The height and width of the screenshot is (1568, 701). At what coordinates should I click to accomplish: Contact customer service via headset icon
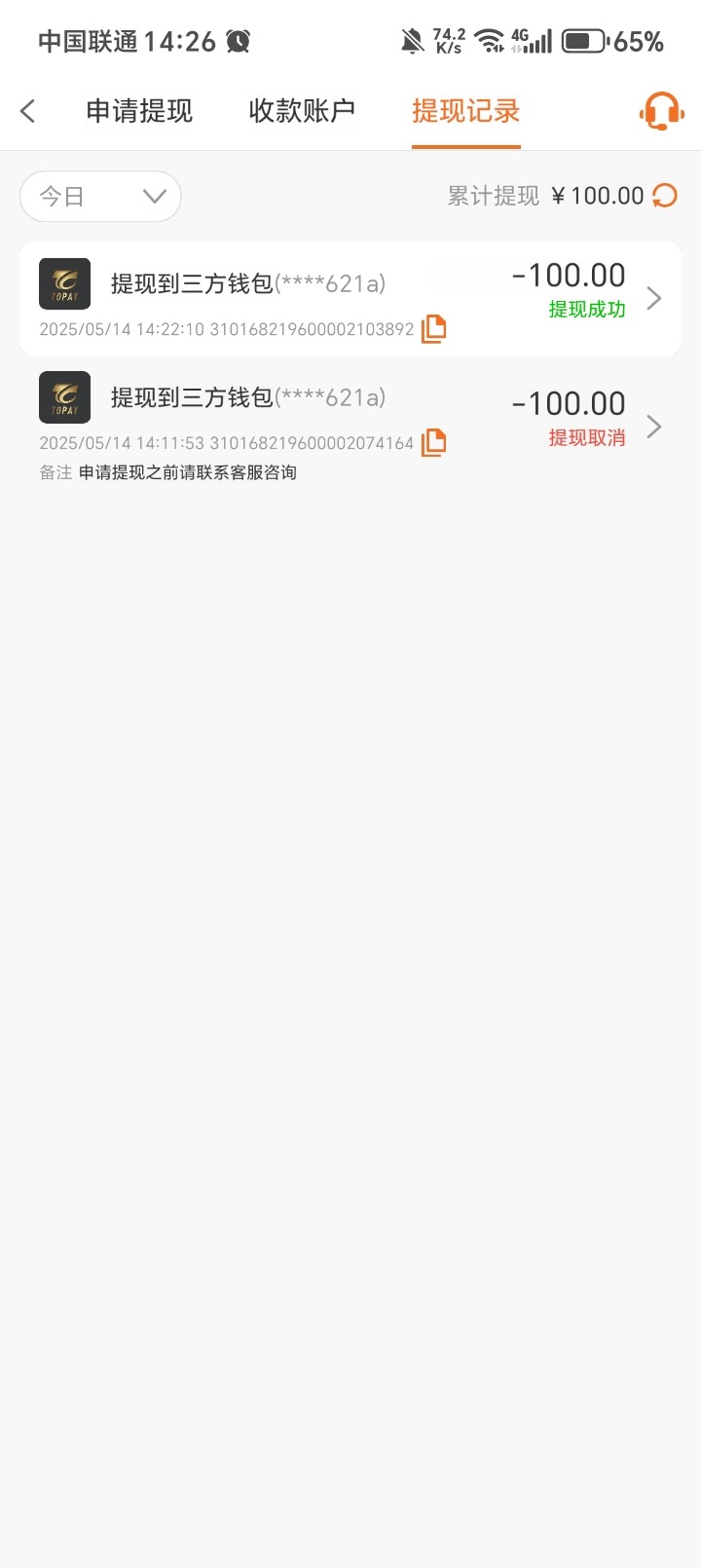coord(661,111)
